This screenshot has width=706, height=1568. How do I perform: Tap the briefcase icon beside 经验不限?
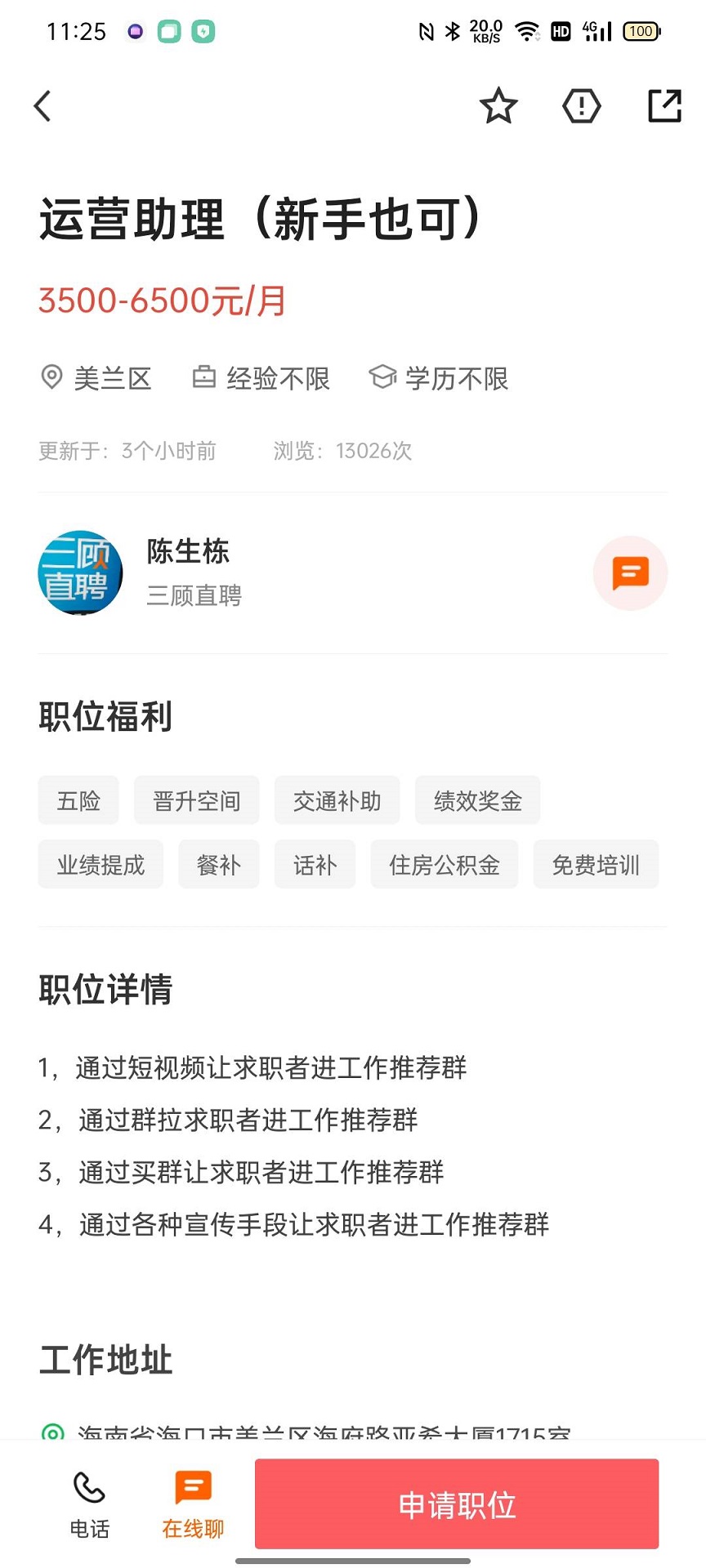click(x=203, y=377)
